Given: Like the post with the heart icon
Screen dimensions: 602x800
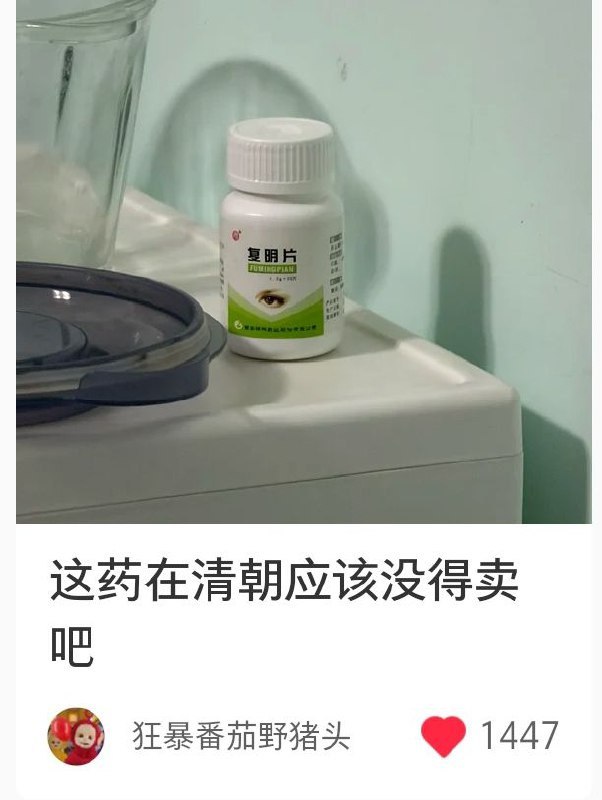Looking at the screenshot, I should pyautogui.click(x=443, y=737).
